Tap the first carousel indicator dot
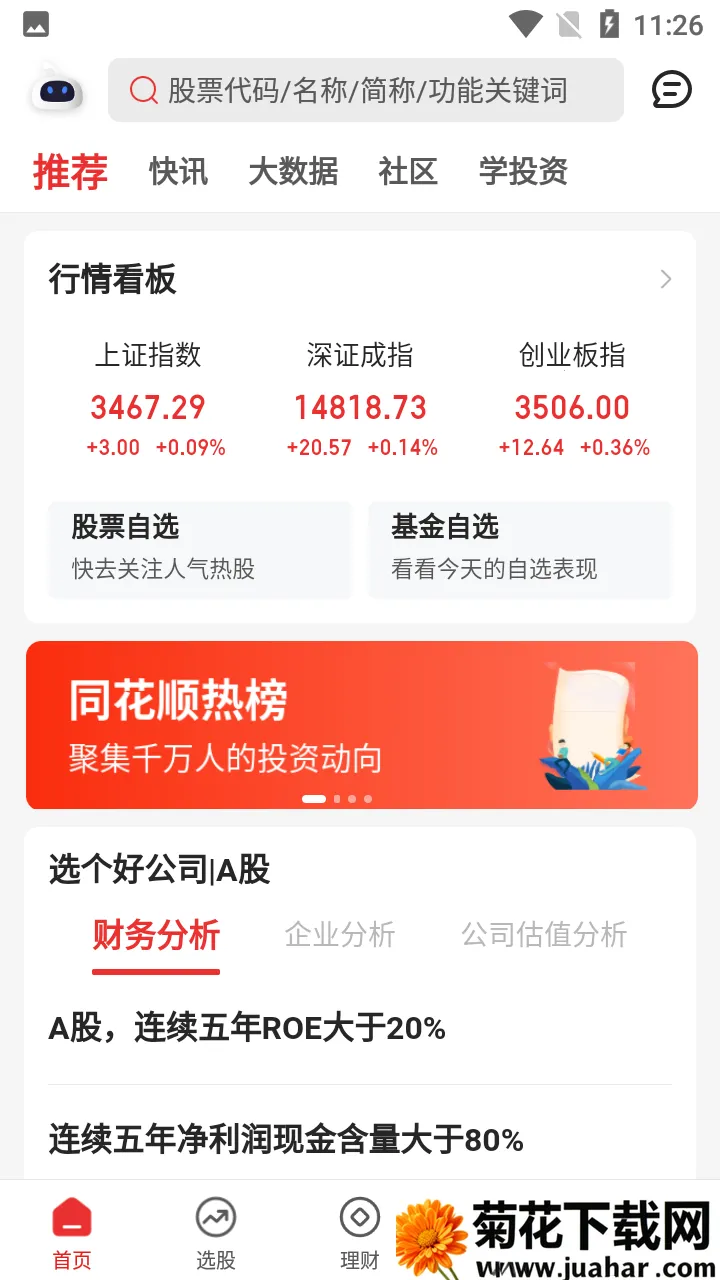This screenshot has height=1280, width=720. click(312, 799)
